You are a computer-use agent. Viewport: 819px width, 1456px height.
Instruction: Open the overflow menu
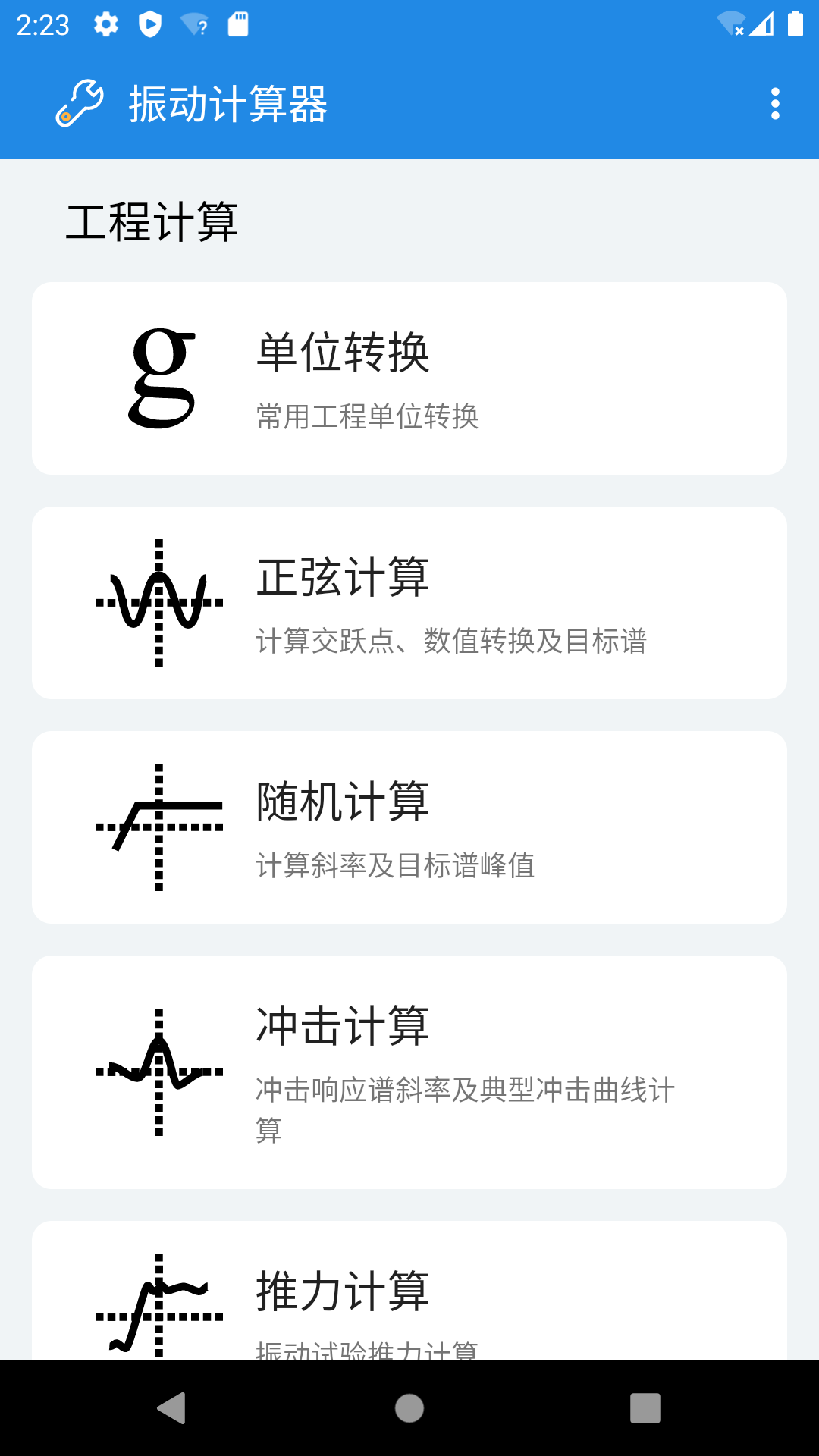pyautogui.click(x=774, y=104)
